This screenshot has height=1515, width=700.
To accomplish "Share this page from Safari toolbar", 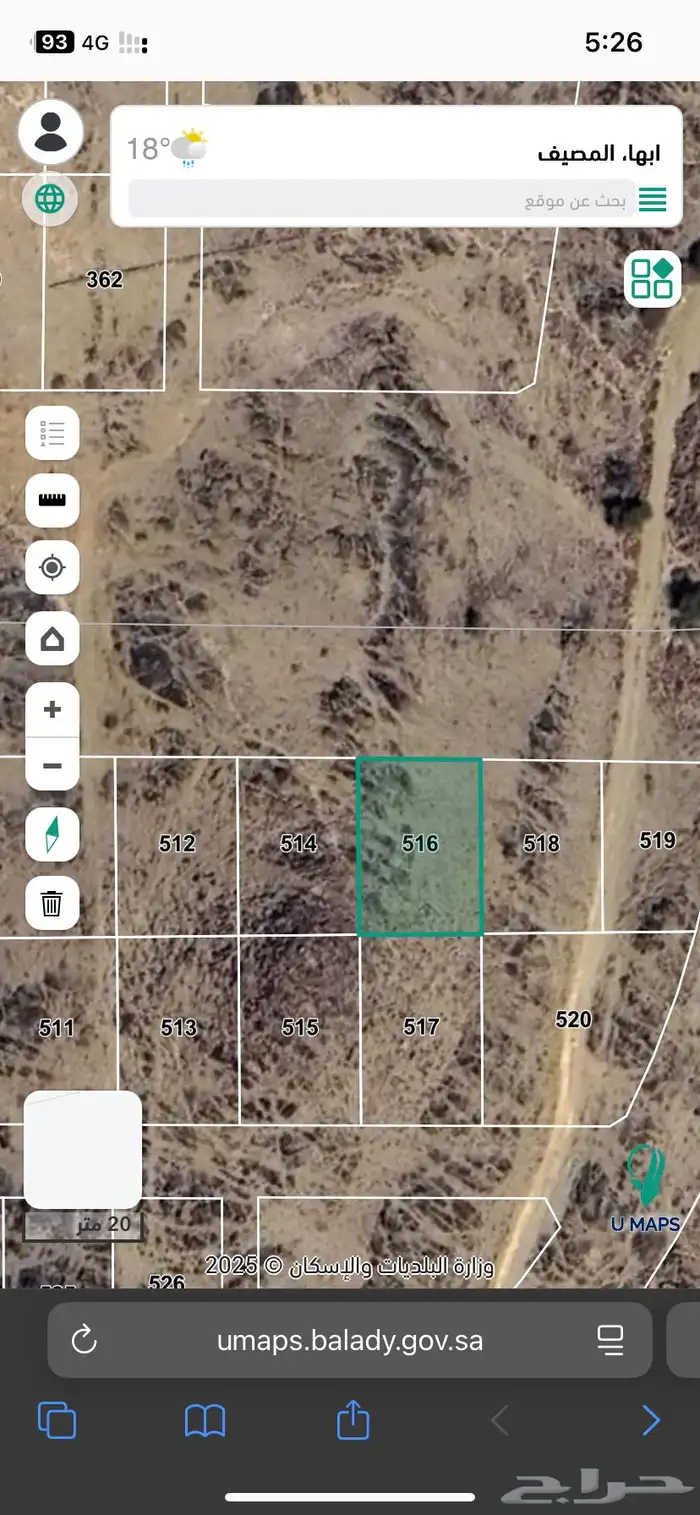I will click(353, 1419).
